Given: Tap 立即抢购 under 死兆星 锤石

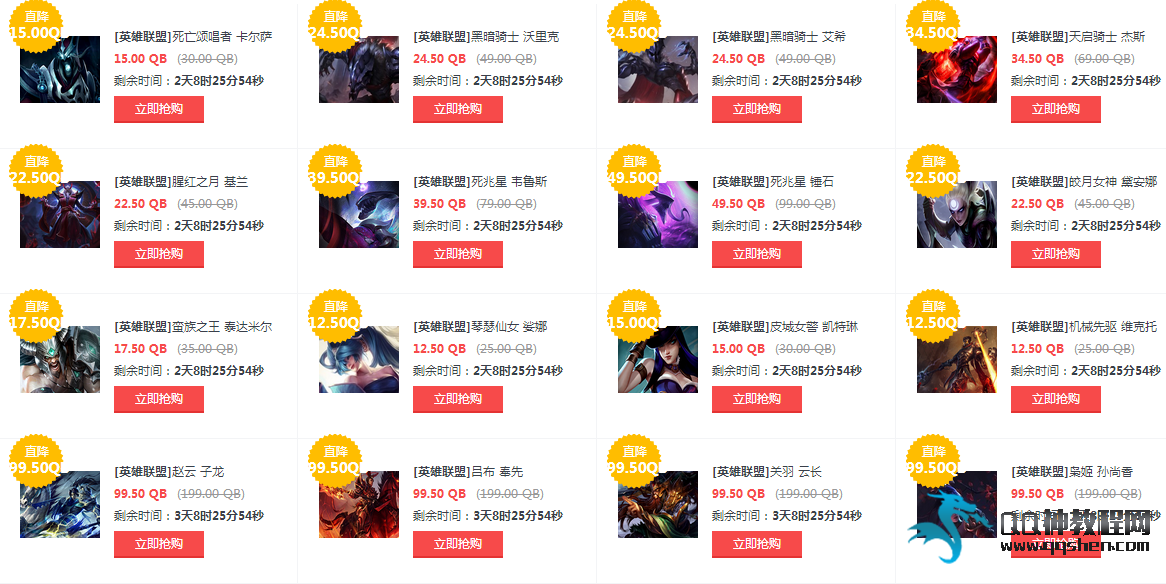Looking at the screenshot, I should pos(757,254).
